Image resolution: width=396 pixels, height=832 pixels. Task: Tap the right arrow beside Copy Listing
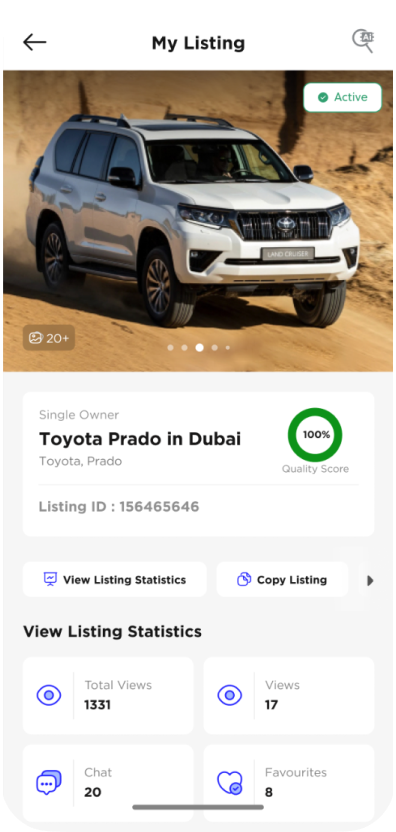(x=371, y=580)
